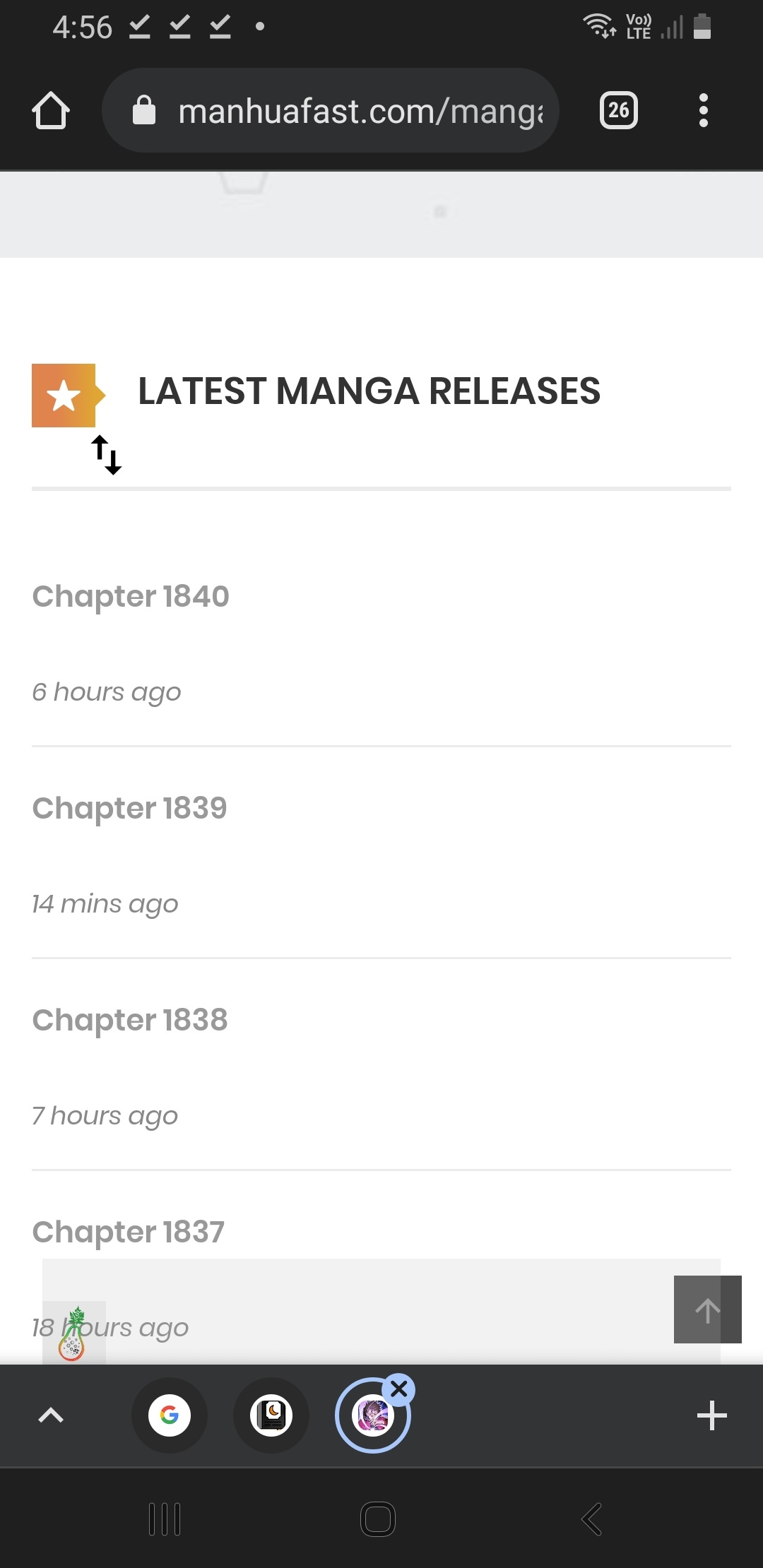The height and width of the screenshot is (1568, 763).
Task: Open Chapter 1839
Action: (130, 808)
